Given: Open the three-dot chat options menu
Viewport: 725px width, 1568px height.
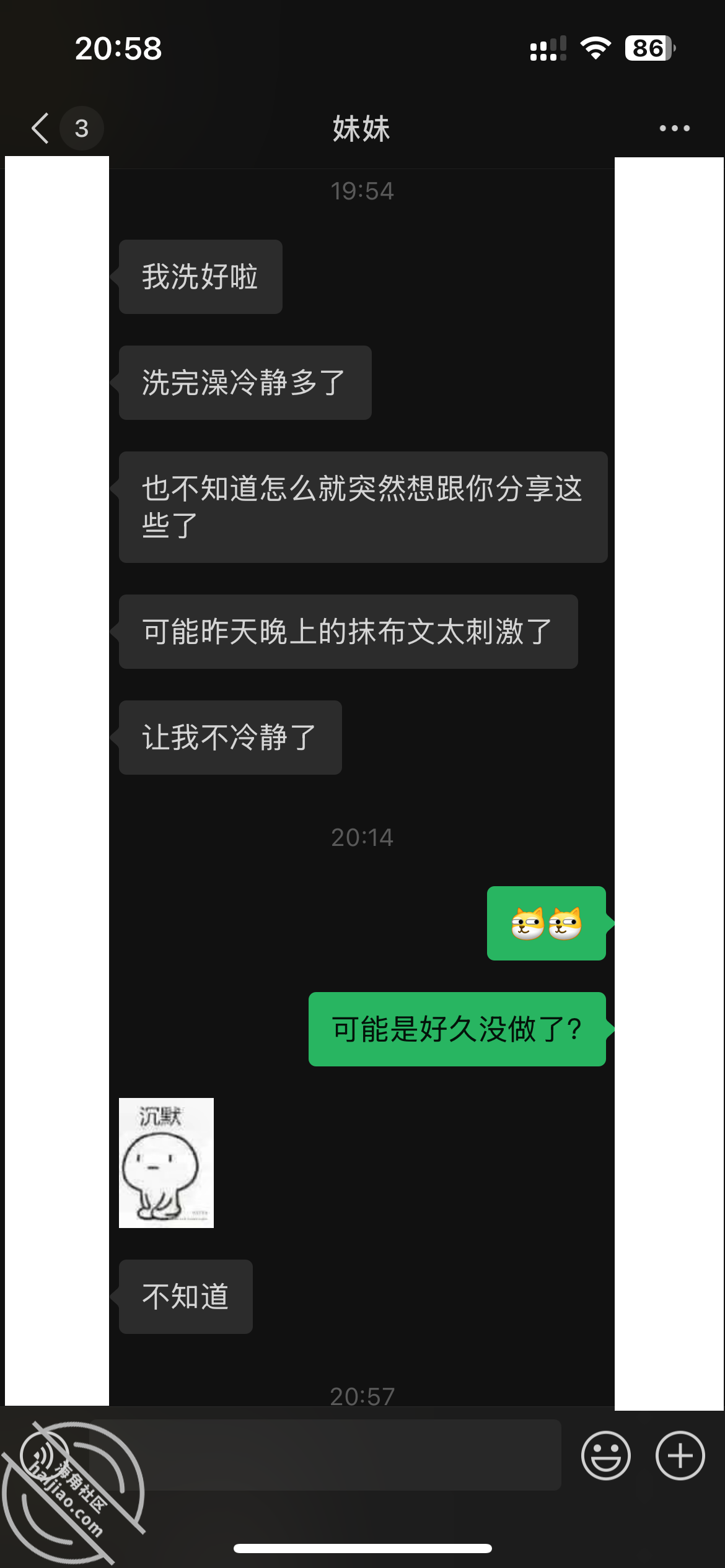Looking at the screenshot, I should coord(674,128).
